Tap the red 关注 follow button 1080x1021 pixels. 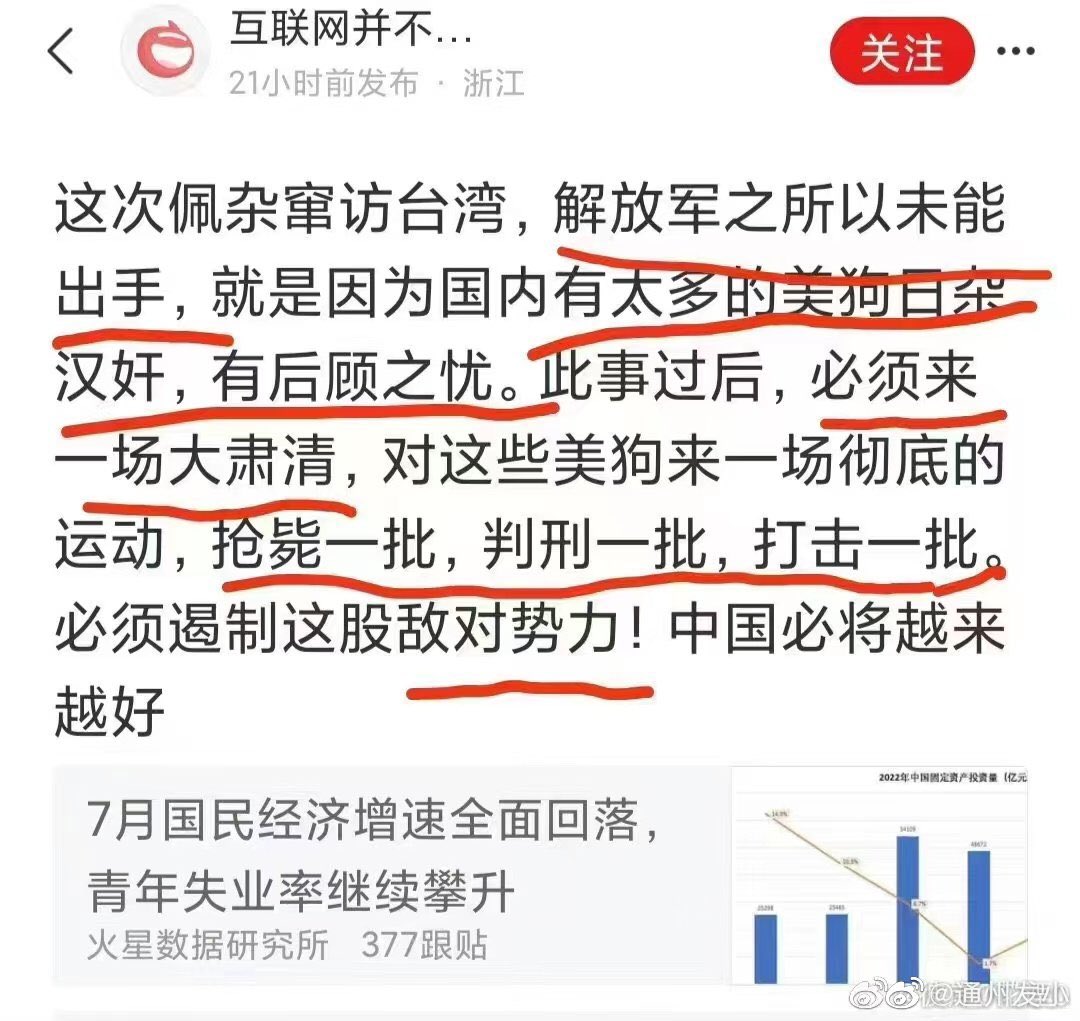[x=901, y=53]
